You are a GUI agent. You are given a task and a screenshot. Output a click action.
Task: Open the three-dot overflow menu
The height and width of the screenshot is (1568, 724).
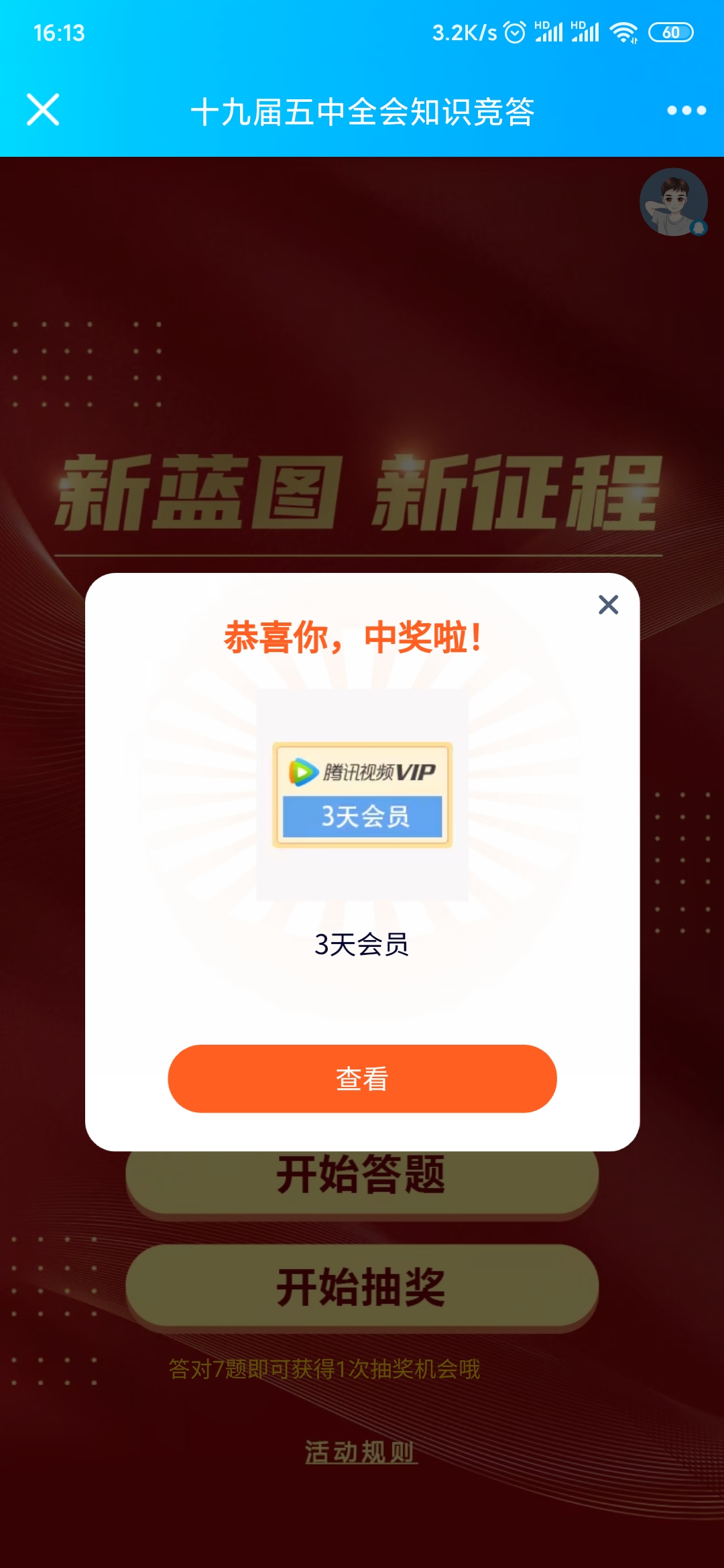point(686,111)
